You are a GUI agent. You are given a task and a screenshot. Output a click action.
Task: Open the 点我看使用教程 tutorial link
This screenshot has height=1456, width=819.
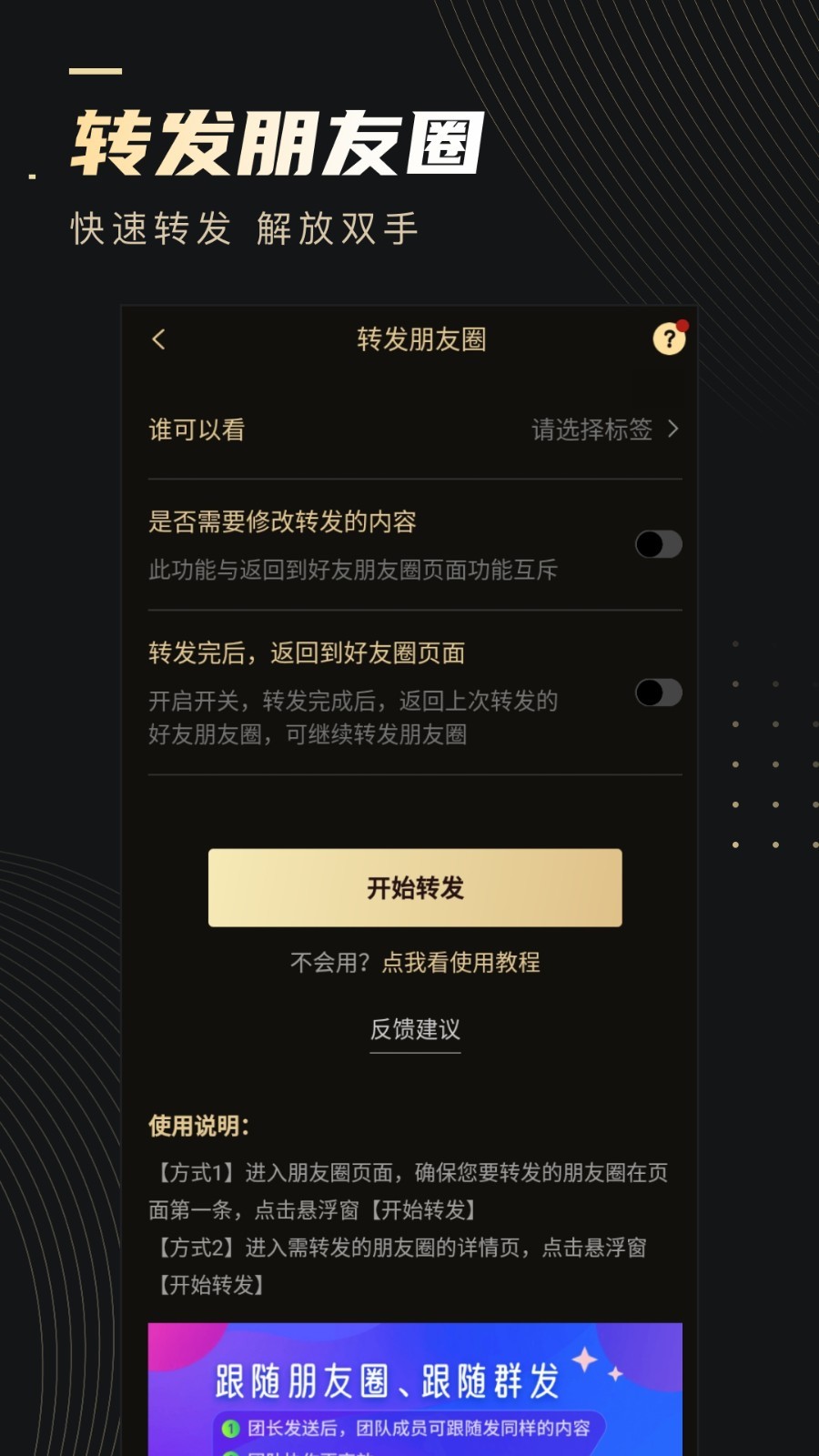click(x=460, y=963)
